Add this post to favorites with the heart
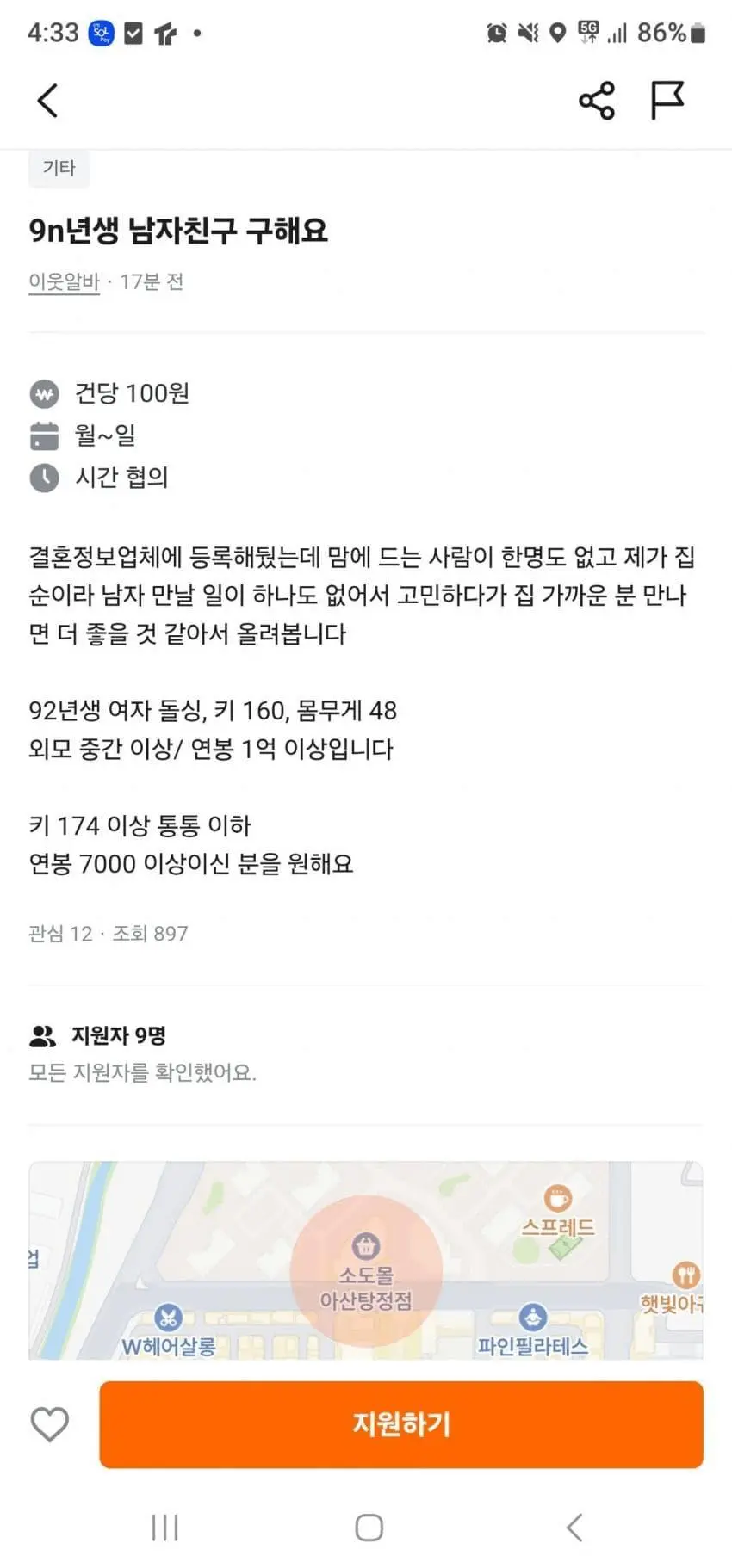 tap(50, 1424)
